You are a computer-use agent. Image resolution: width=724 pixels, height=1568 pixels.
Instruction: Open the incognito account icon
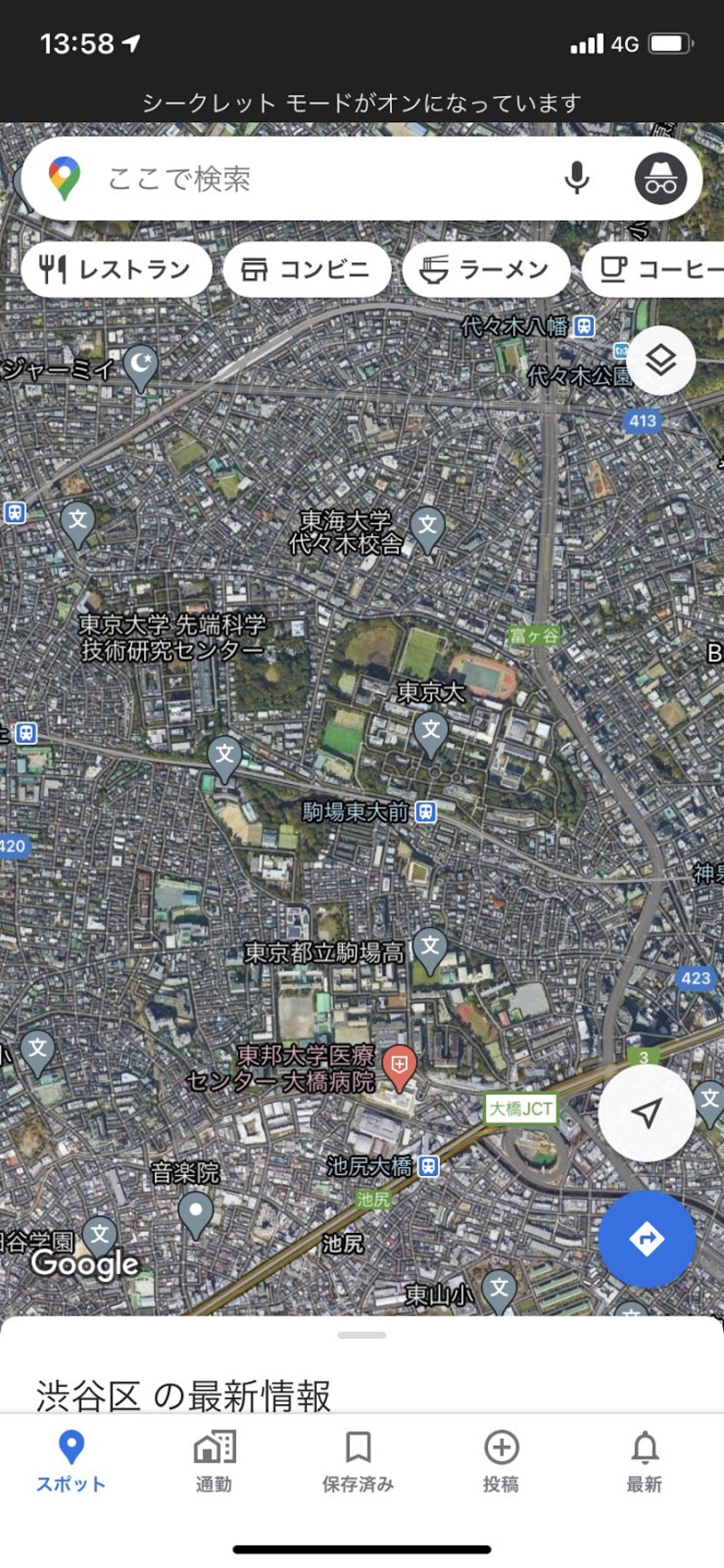point(660,178)
